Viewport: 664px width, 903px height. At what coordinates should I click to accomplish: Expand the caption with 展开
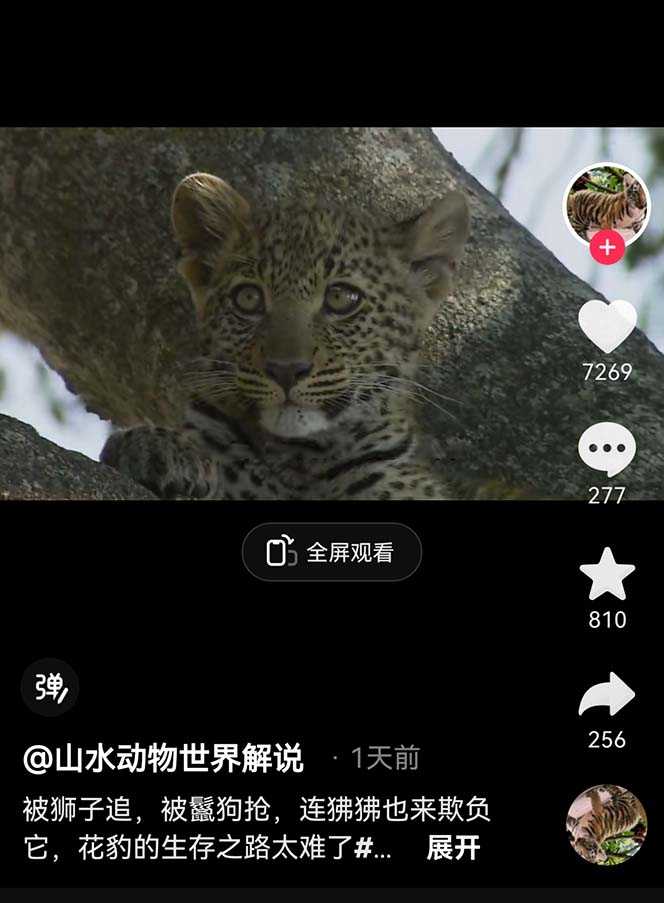[x=453, y=848]
